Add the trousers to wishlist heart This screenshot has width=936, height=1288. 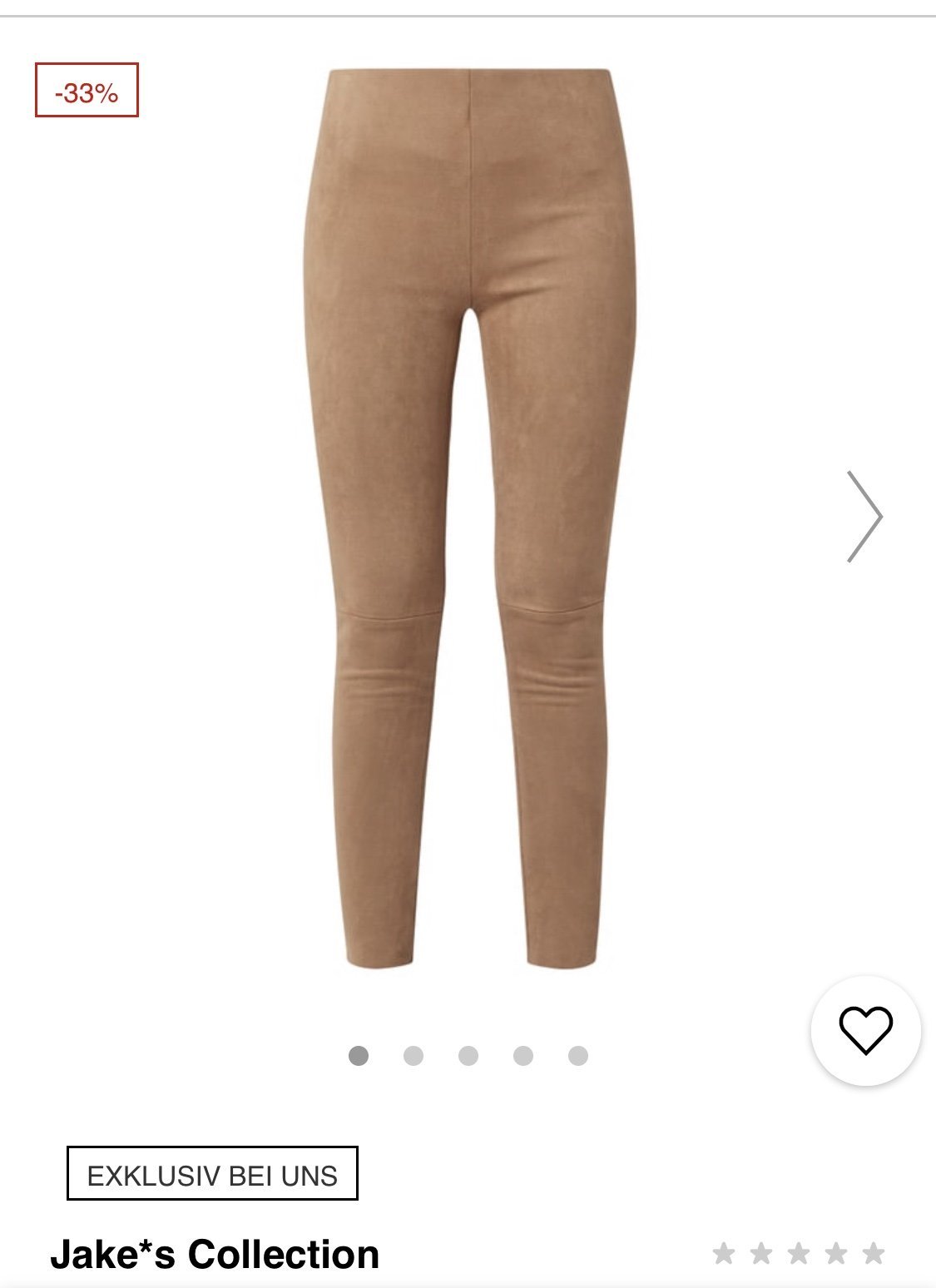click(x=865, y=1030)
